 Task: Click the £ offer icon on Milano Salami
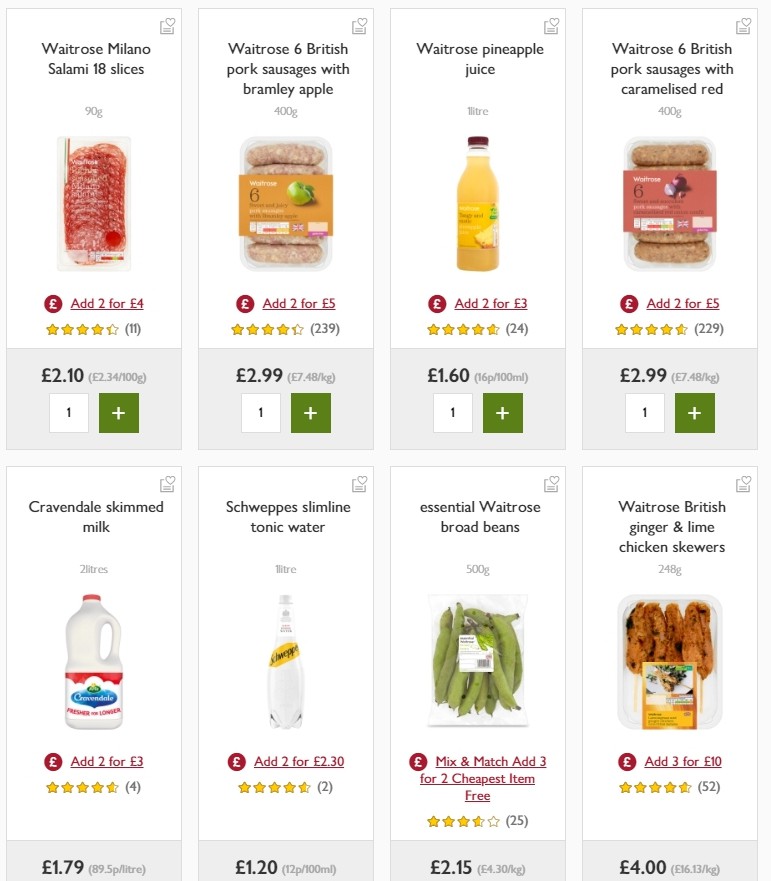[x=52, y=303]
